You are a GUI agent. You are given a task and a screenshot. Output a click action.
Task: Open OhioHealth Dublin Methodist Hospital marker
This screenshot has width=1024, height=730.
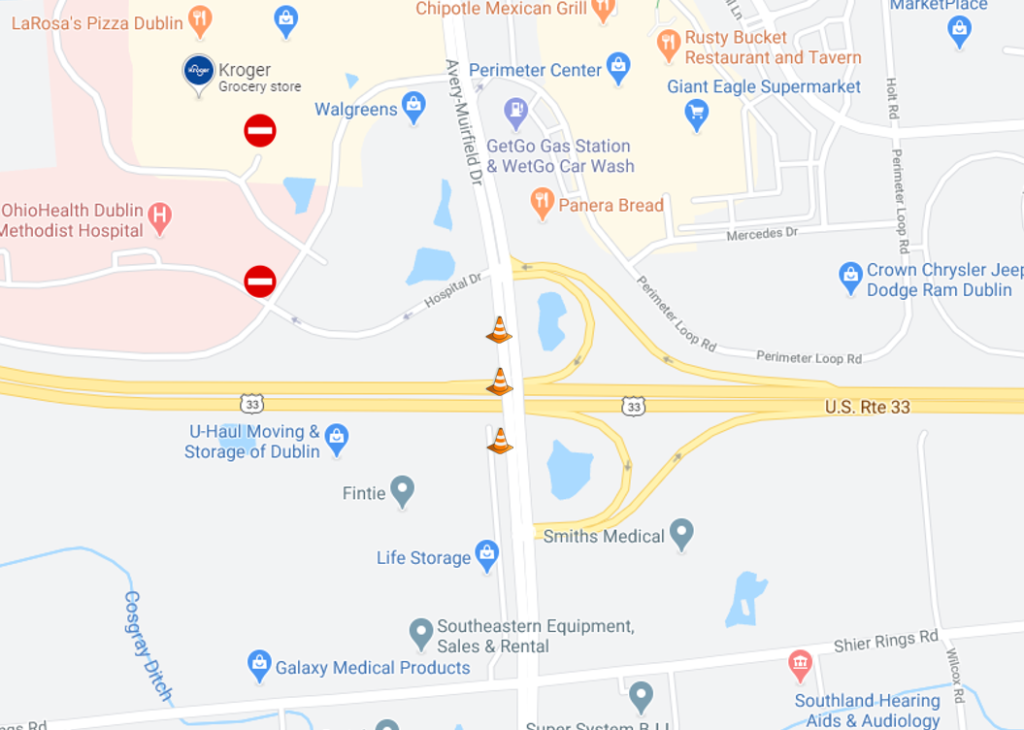pos(159,215)
